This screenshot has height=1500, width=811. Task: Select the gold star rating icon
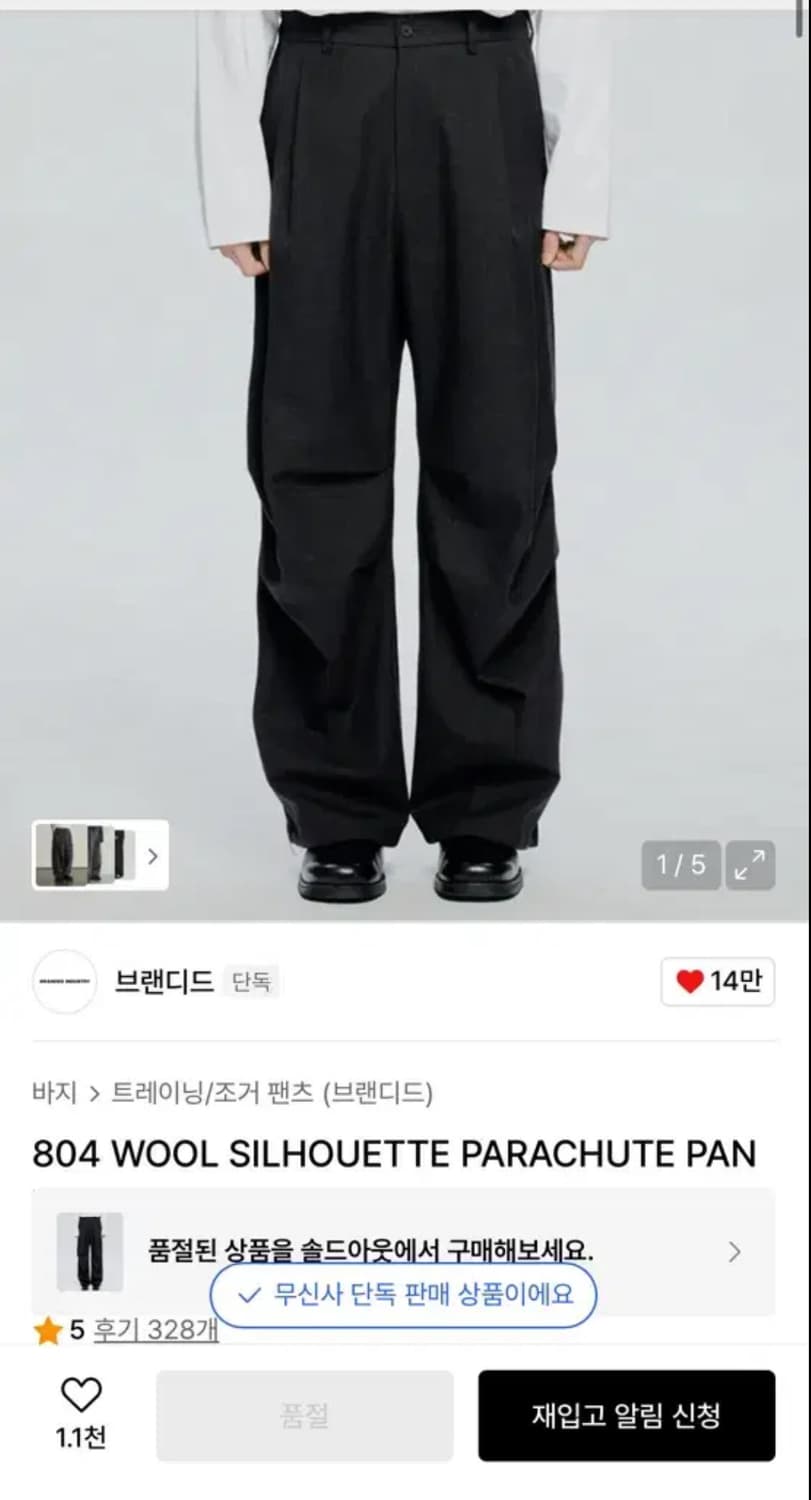coord(47,1330)
